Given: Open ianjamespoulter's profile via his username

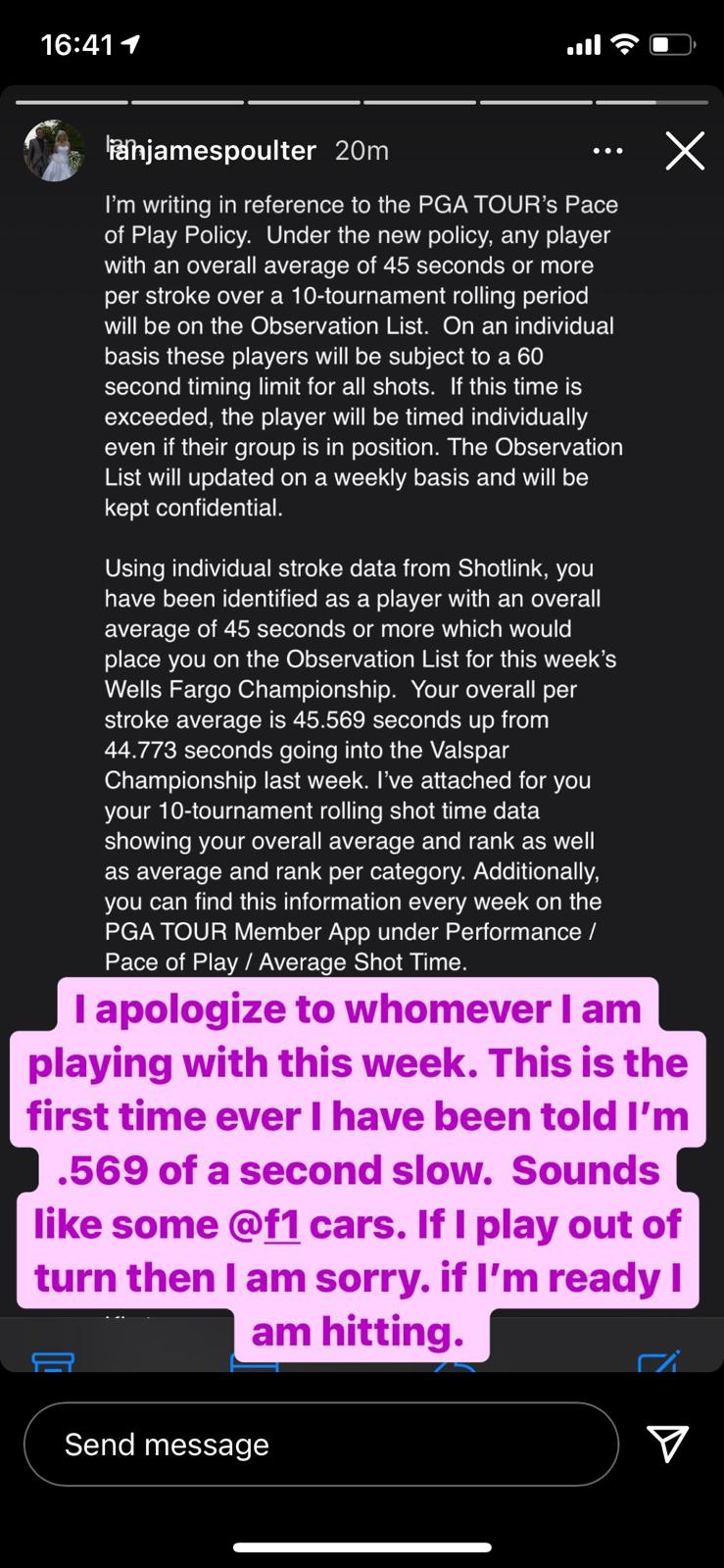Looking at the screenshot, I should tap(211, 150).
